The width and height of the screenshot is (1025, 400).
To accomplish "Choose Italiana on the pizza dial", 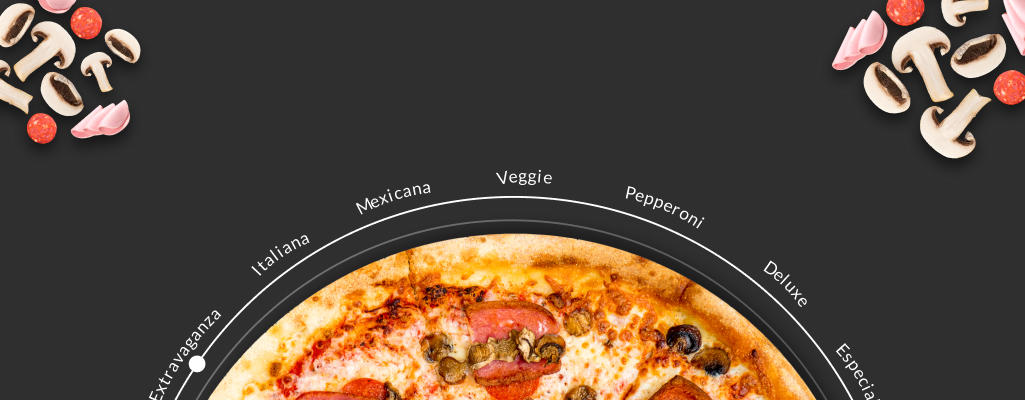I will coord(281,253).
